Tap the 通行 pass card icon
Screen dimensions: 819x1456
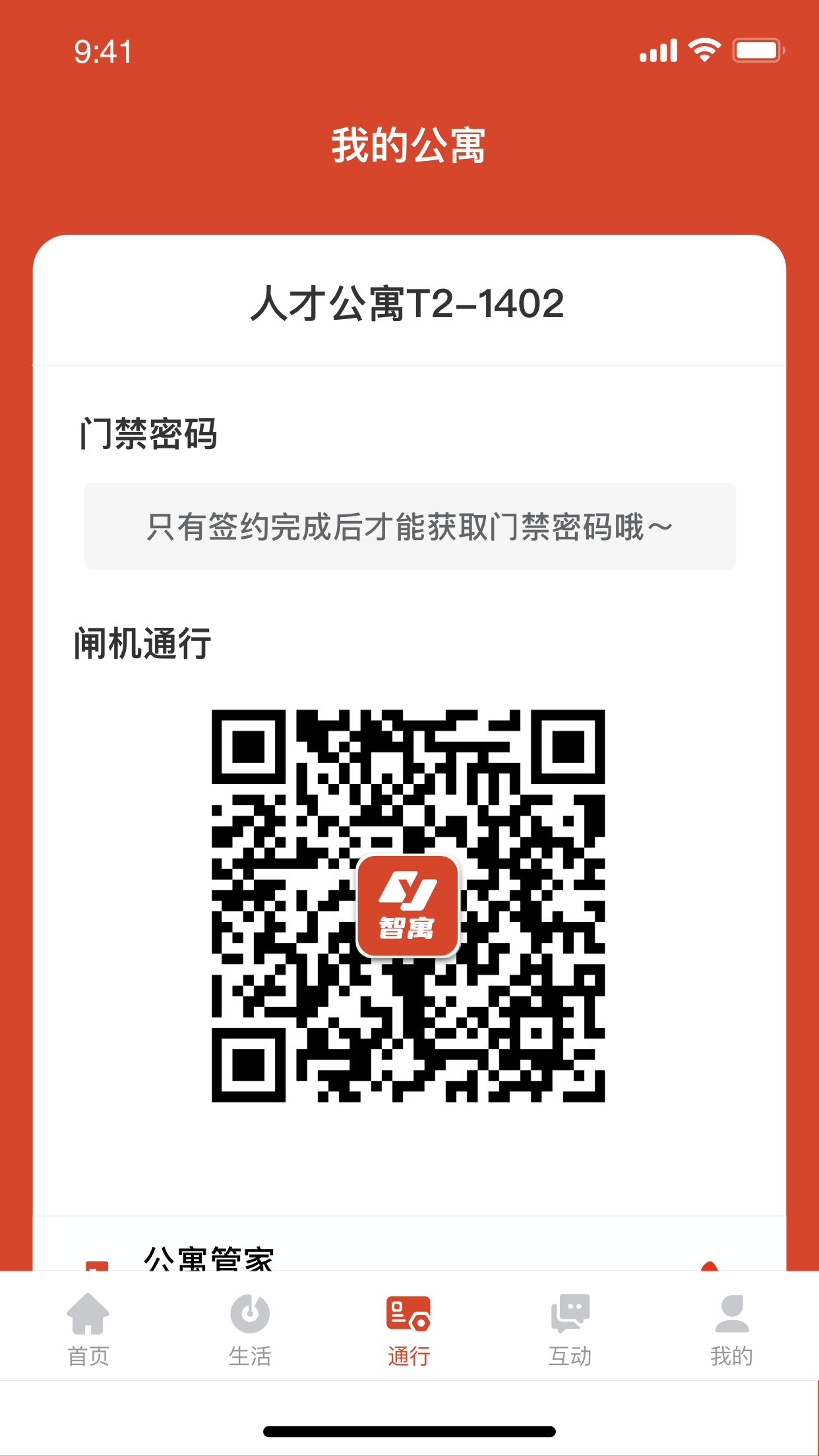click(x=409, y=1312)
